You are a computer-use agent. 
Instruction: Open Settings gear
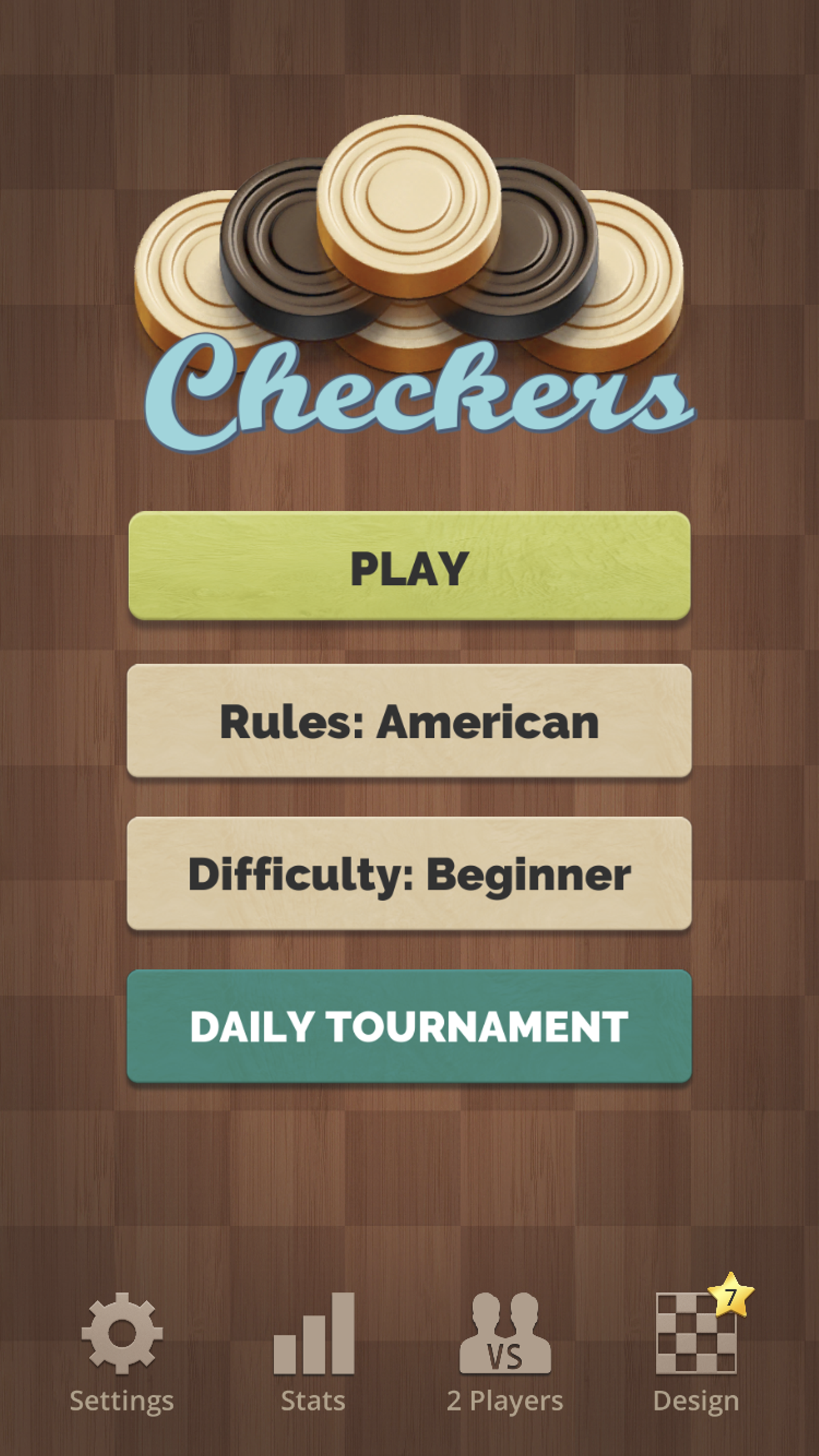coord(121,1352)
